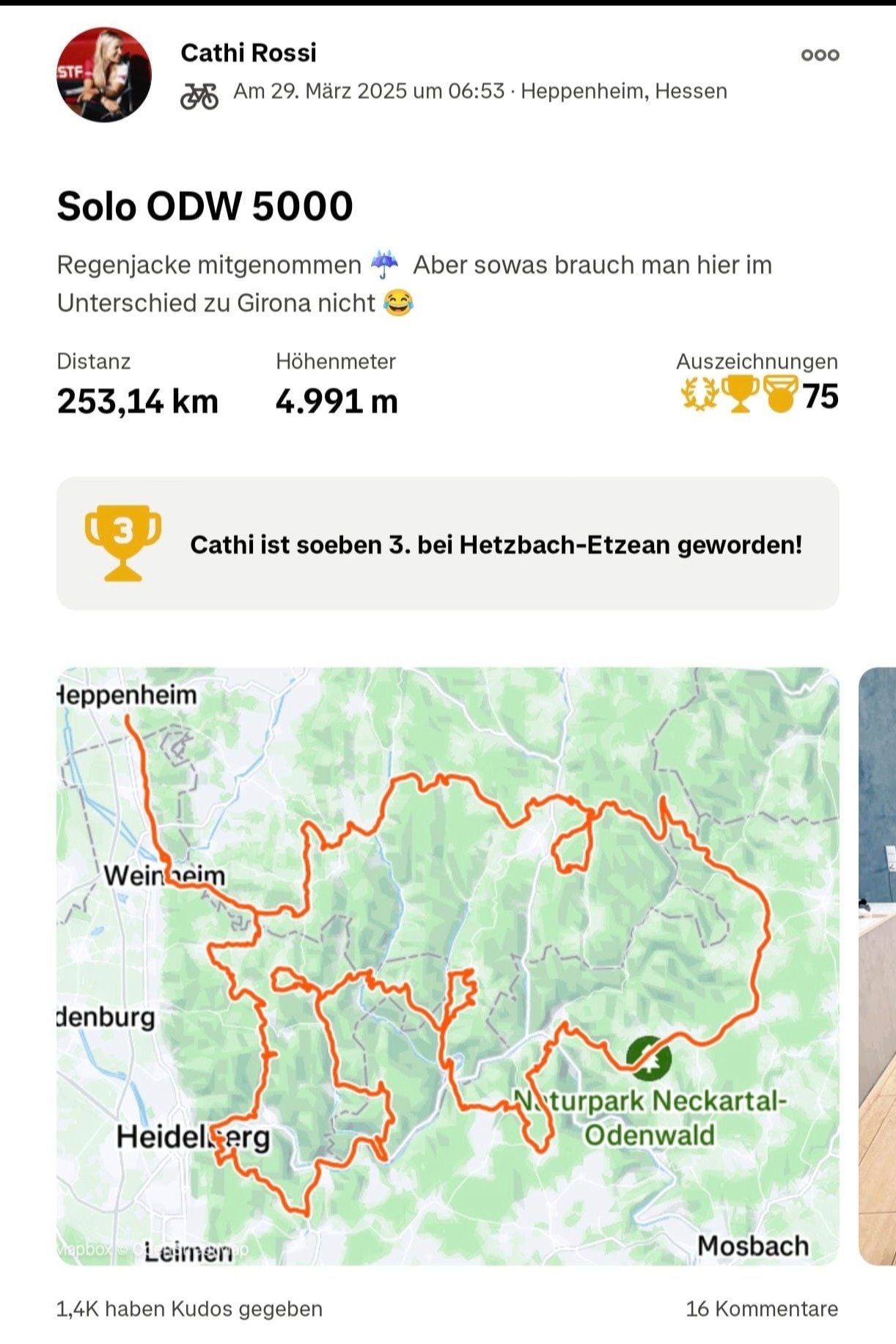Open the orange route map
The image size is (896, 1344).
pyautogui.click(x=447, y=966)
